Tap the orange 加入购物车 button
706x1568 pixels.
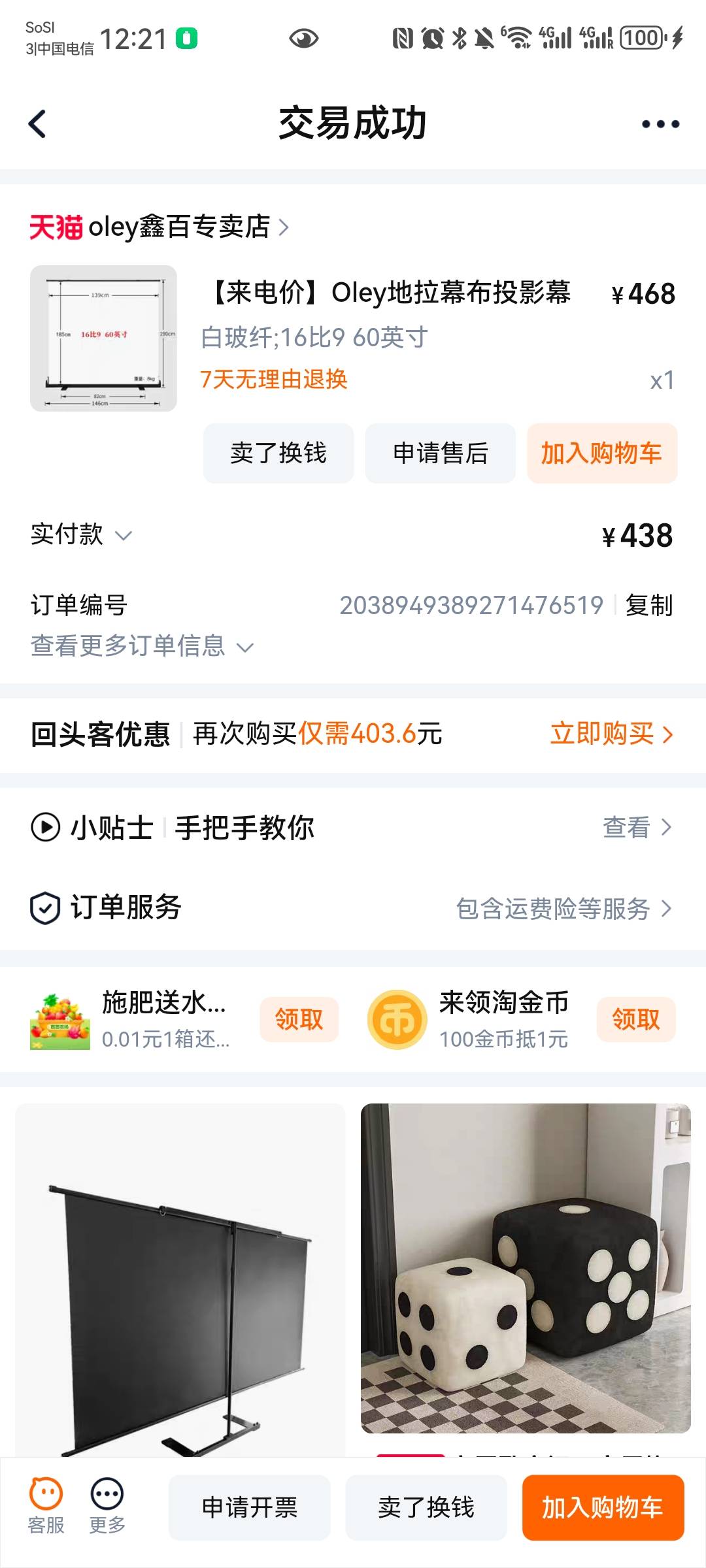tap(602, 1506)
